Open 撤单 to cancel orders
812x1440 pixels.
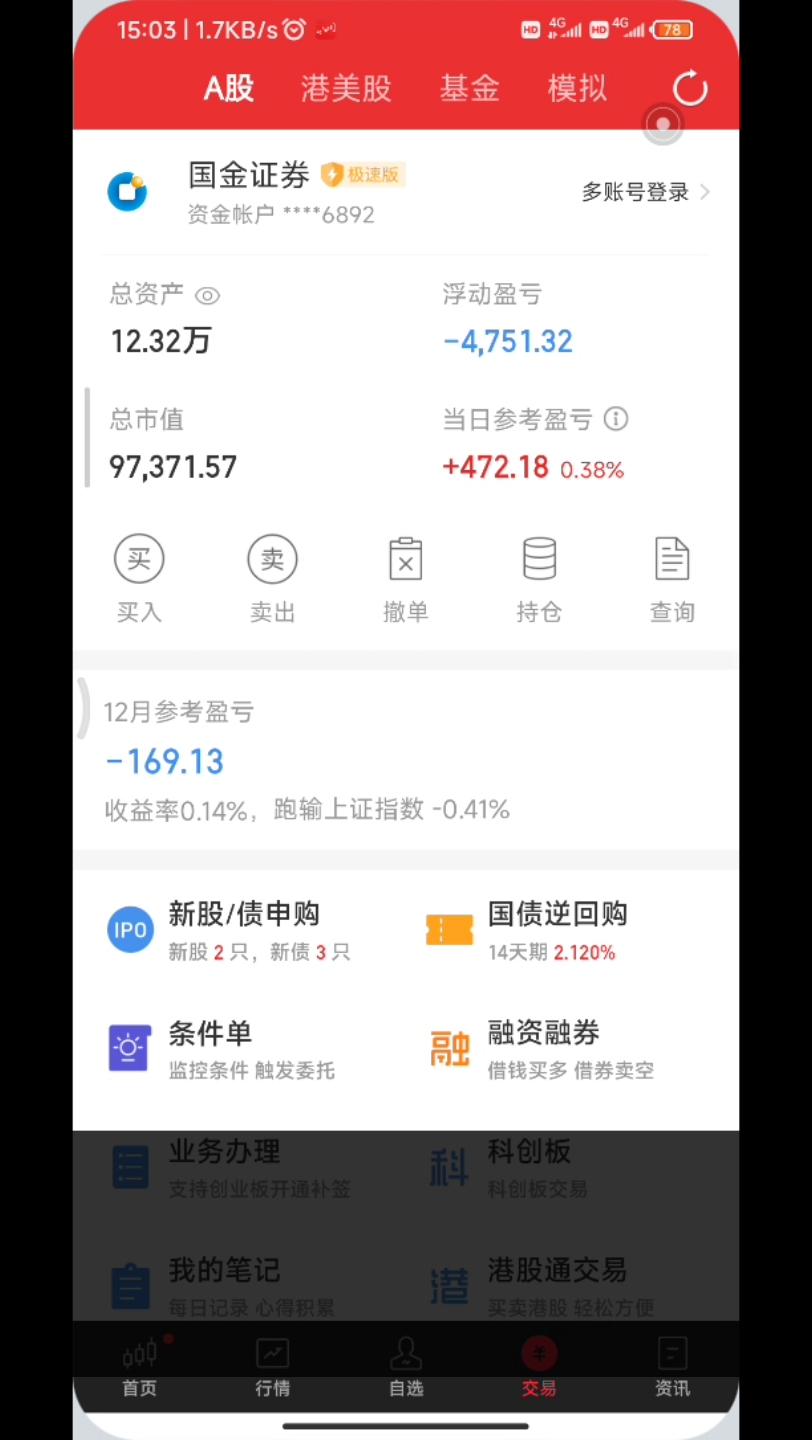tap(405, 578)
